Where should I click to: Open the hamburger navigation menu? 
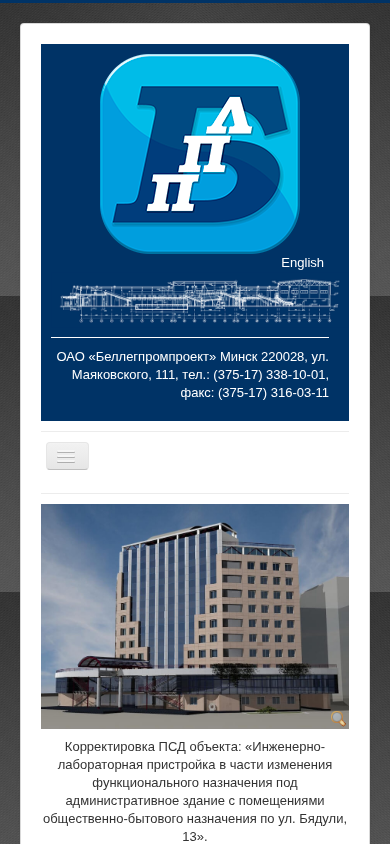[67, 456]
